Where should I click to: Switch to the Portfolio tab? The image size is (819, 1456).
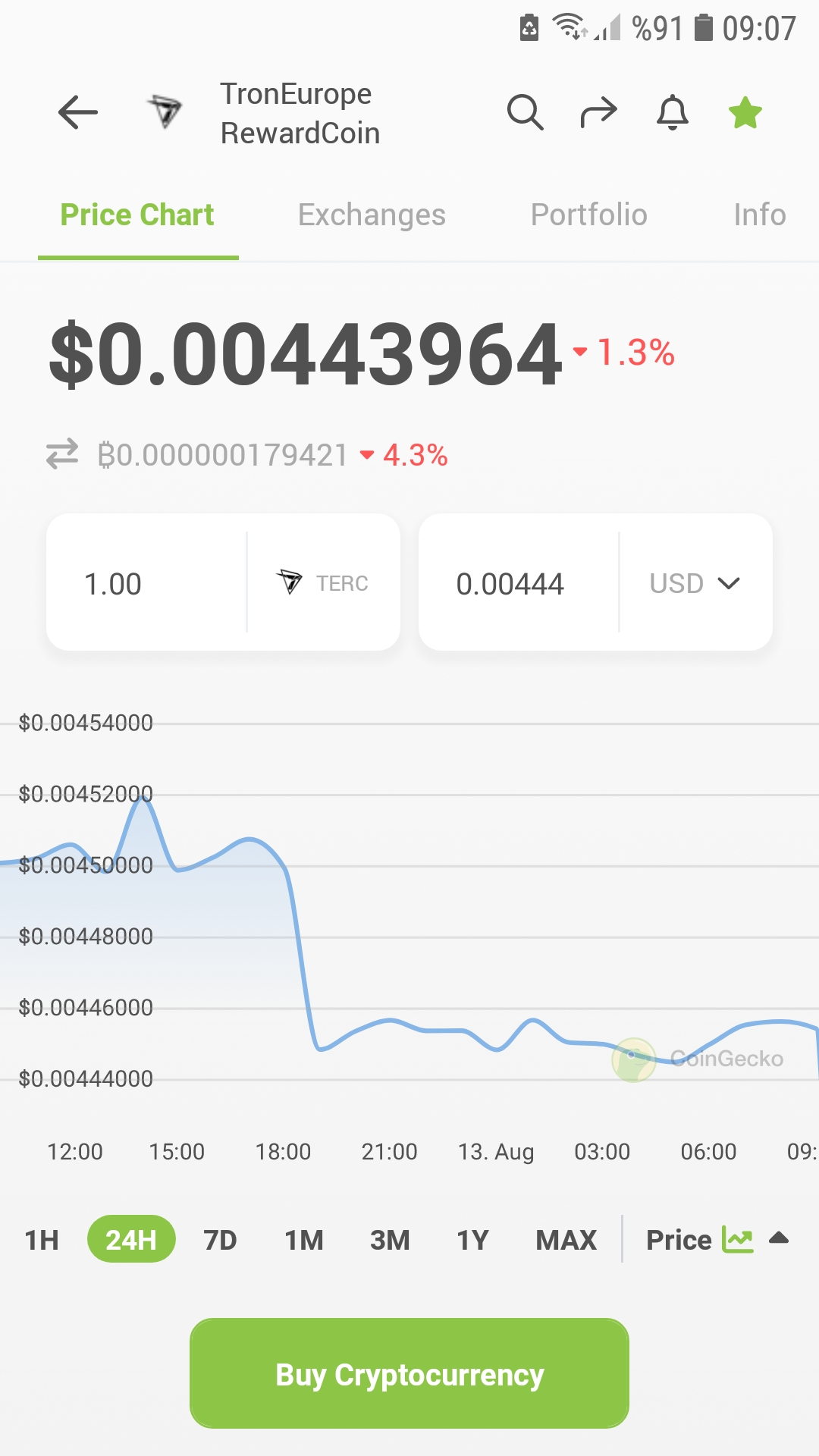click(588, 215)
